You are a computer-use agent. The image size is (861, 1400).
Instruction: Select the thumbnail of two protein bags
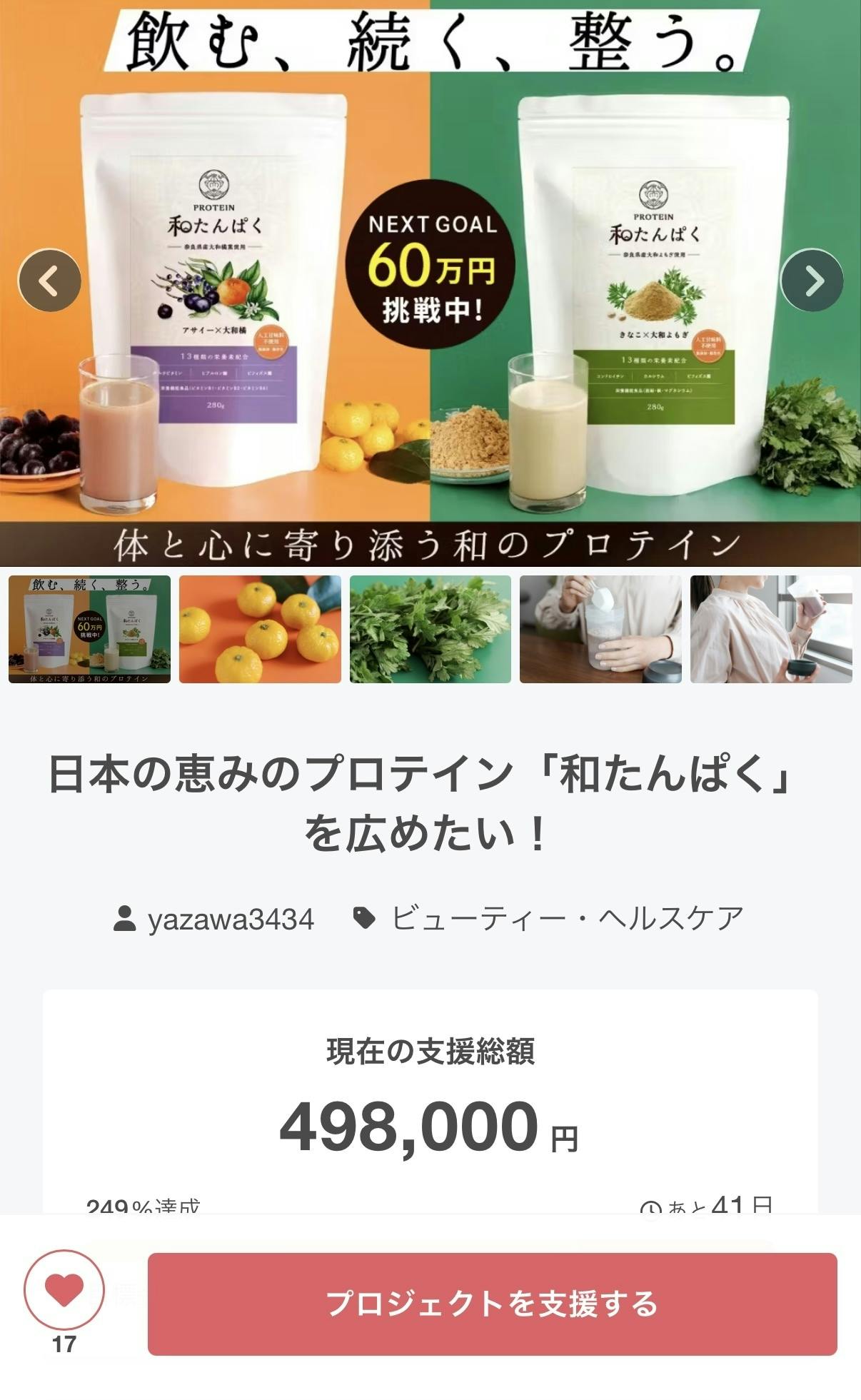pyautogui.click(x=89, y=629)
